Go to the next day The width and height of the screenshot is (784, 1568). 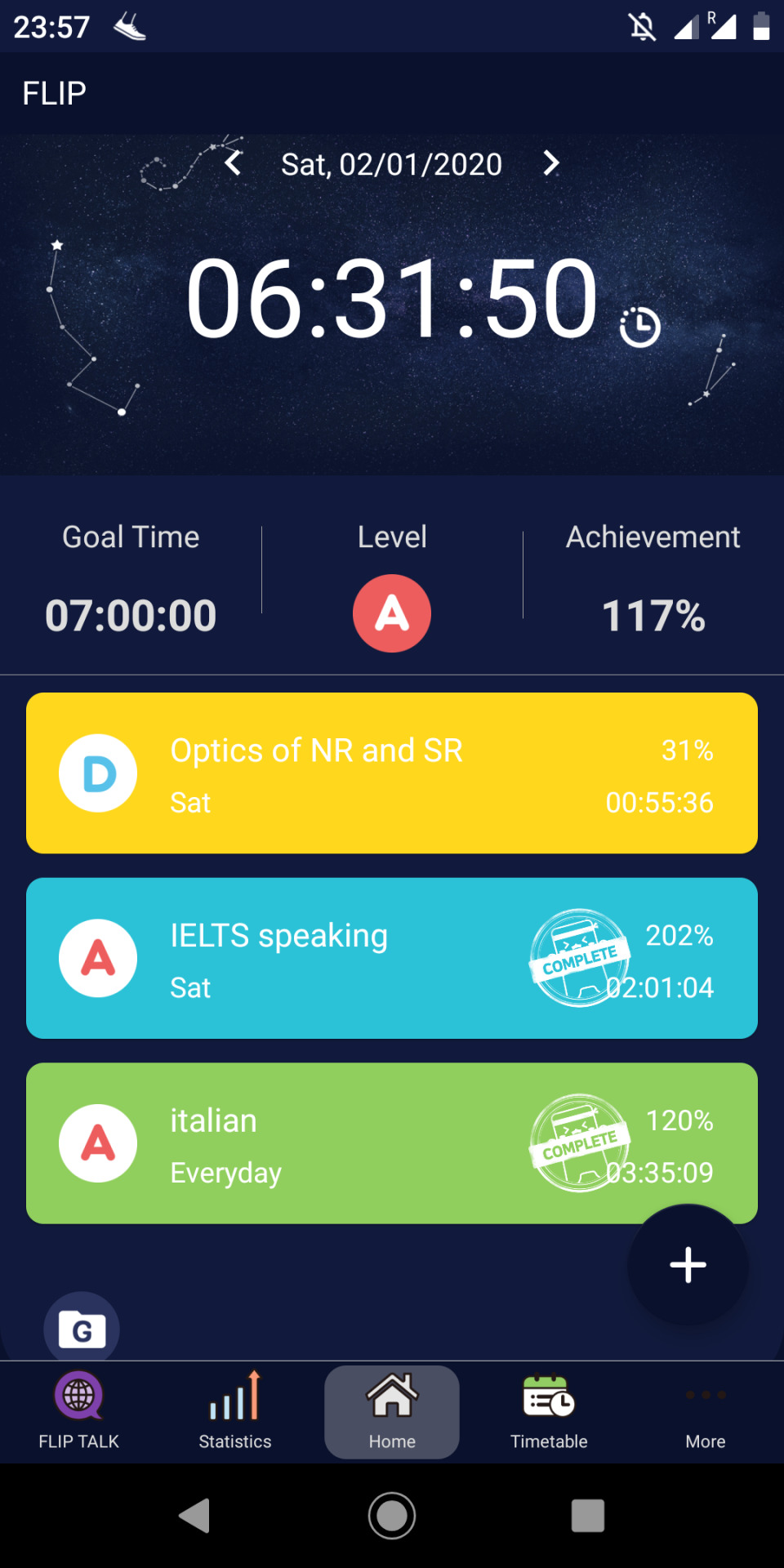551,163
